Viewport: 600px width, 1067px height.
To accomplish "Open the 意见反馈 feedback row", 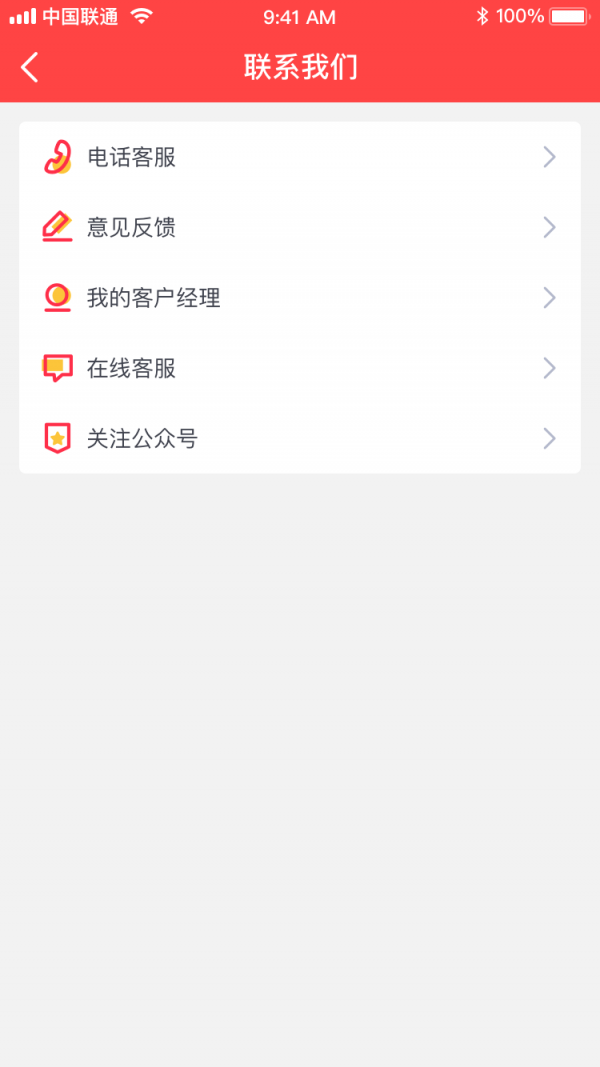I will coord(300,227).
